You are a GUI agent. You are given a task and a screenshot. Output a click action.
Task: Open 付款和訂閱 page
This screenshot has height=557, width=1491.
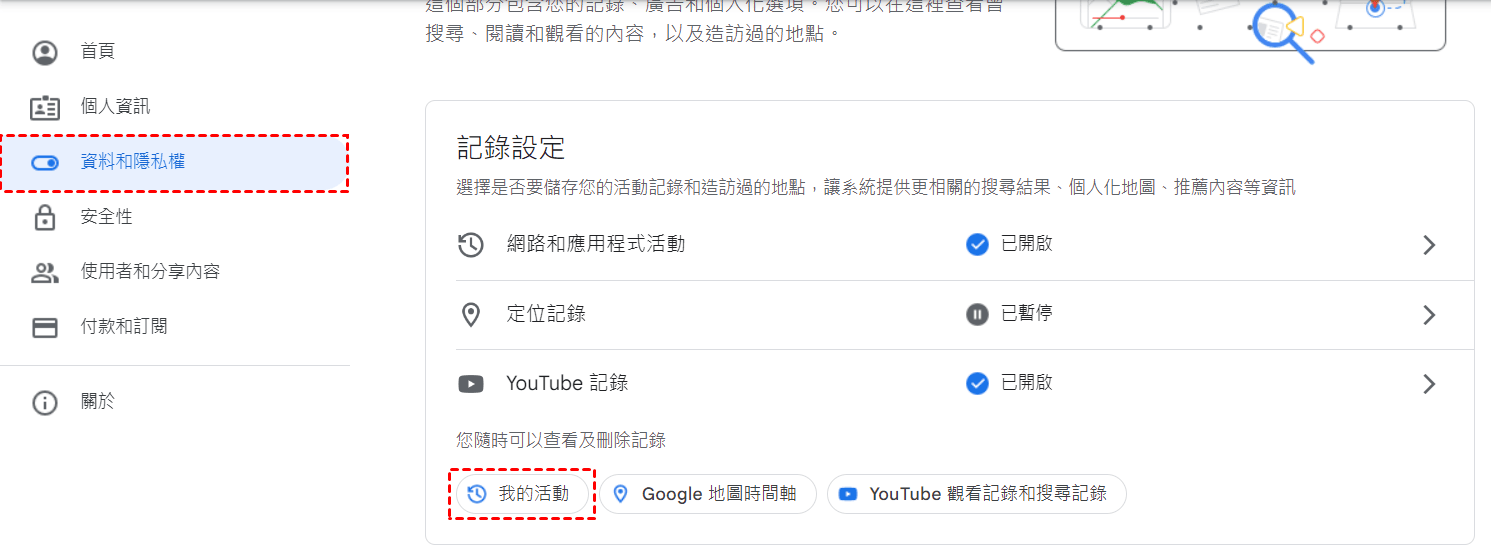pos(123,327)
